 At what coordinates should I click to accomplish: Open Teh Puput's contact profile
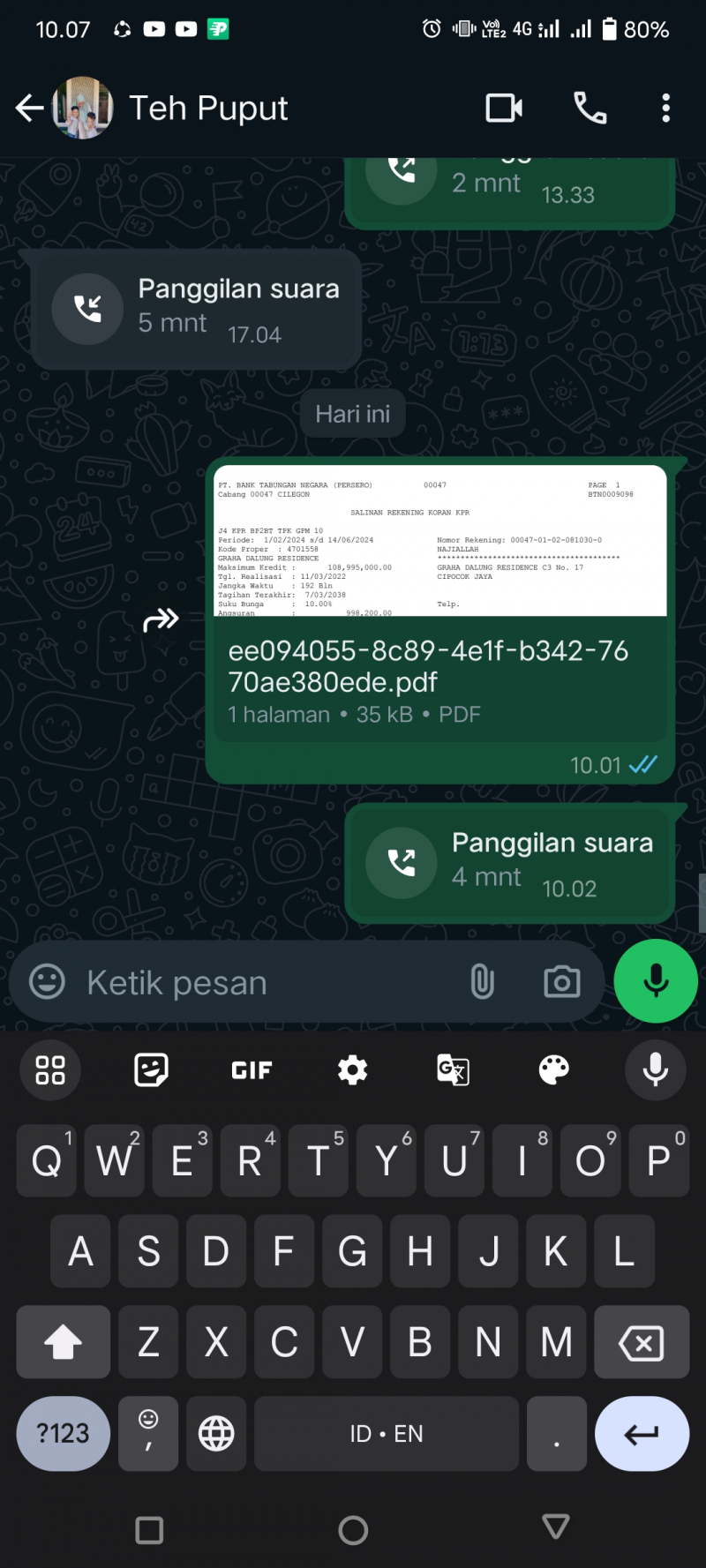coord(208,109)
